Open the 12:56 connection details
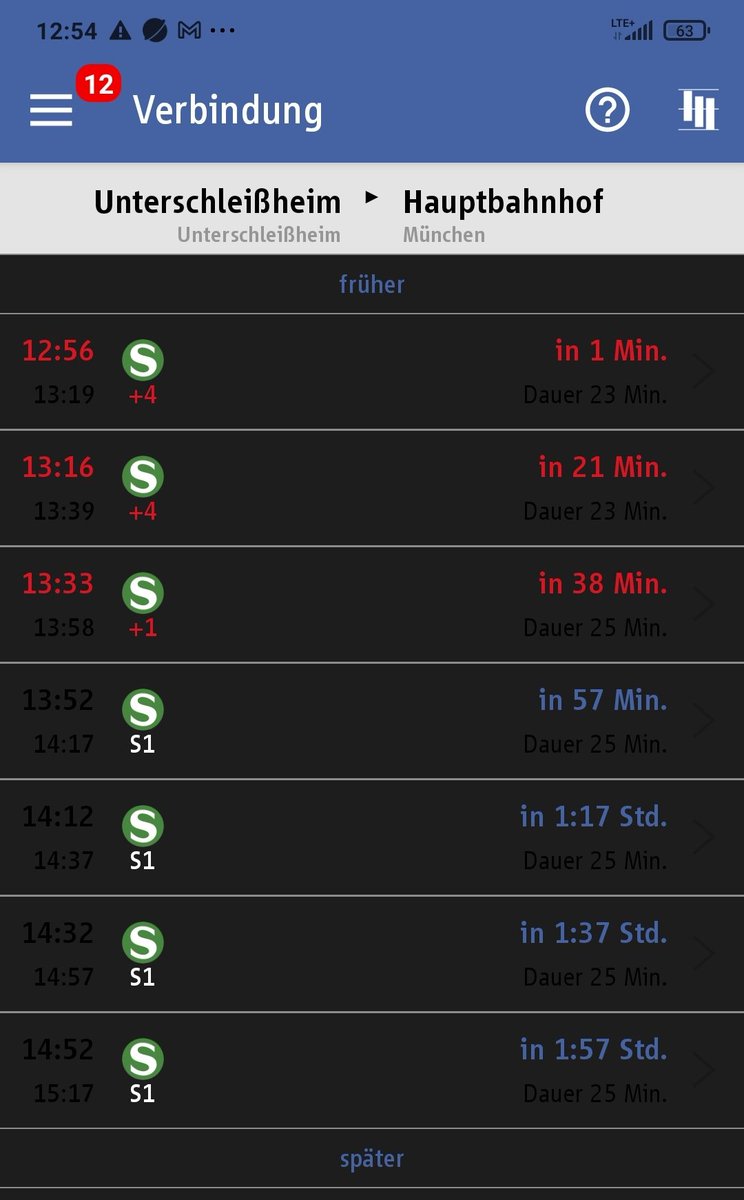This screenshot has width=744, height=1200. (372, 372)
